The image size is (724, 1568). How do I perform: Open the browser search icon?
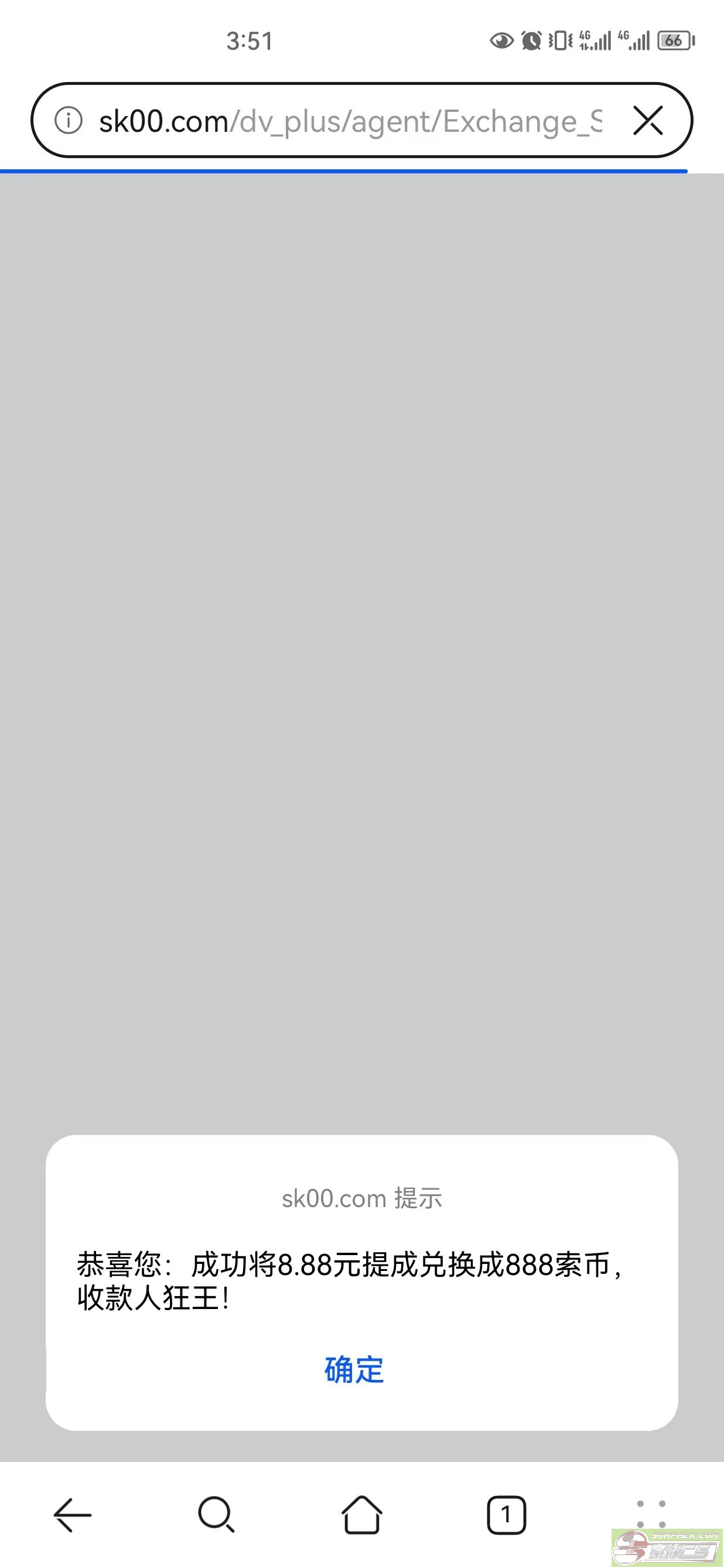tap(216, 1515)
